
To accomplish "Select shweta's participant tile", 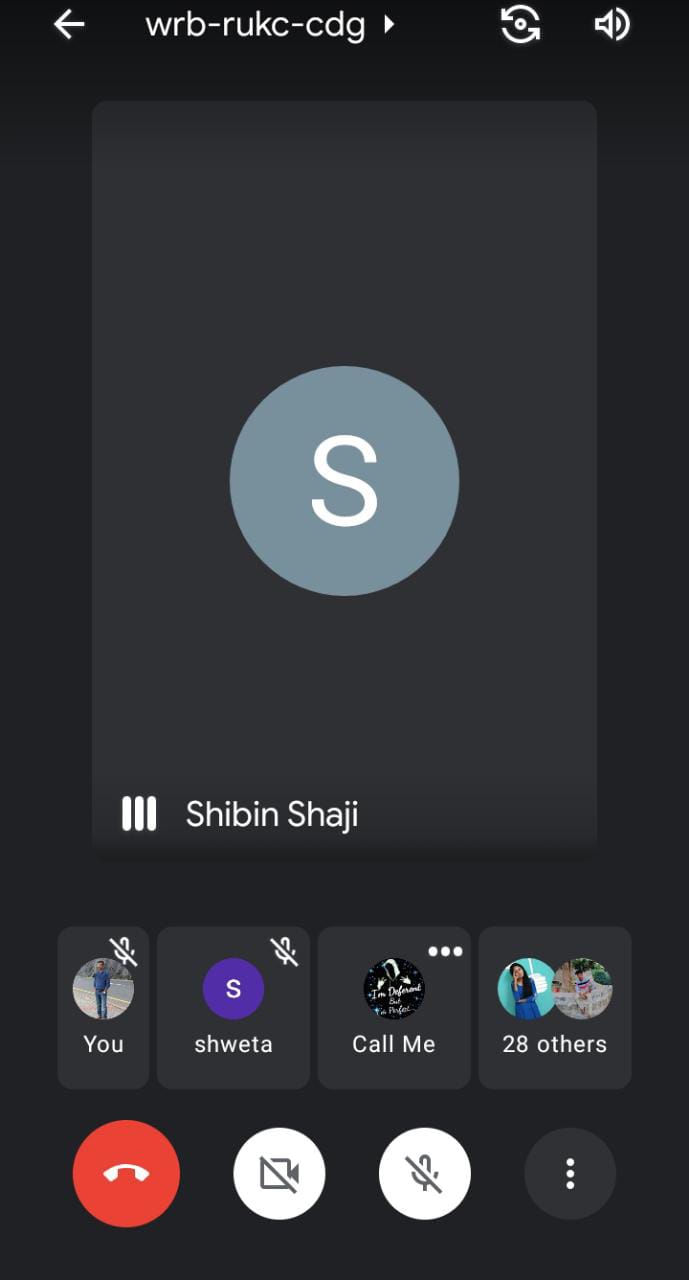I will [x=233, y=1006].
